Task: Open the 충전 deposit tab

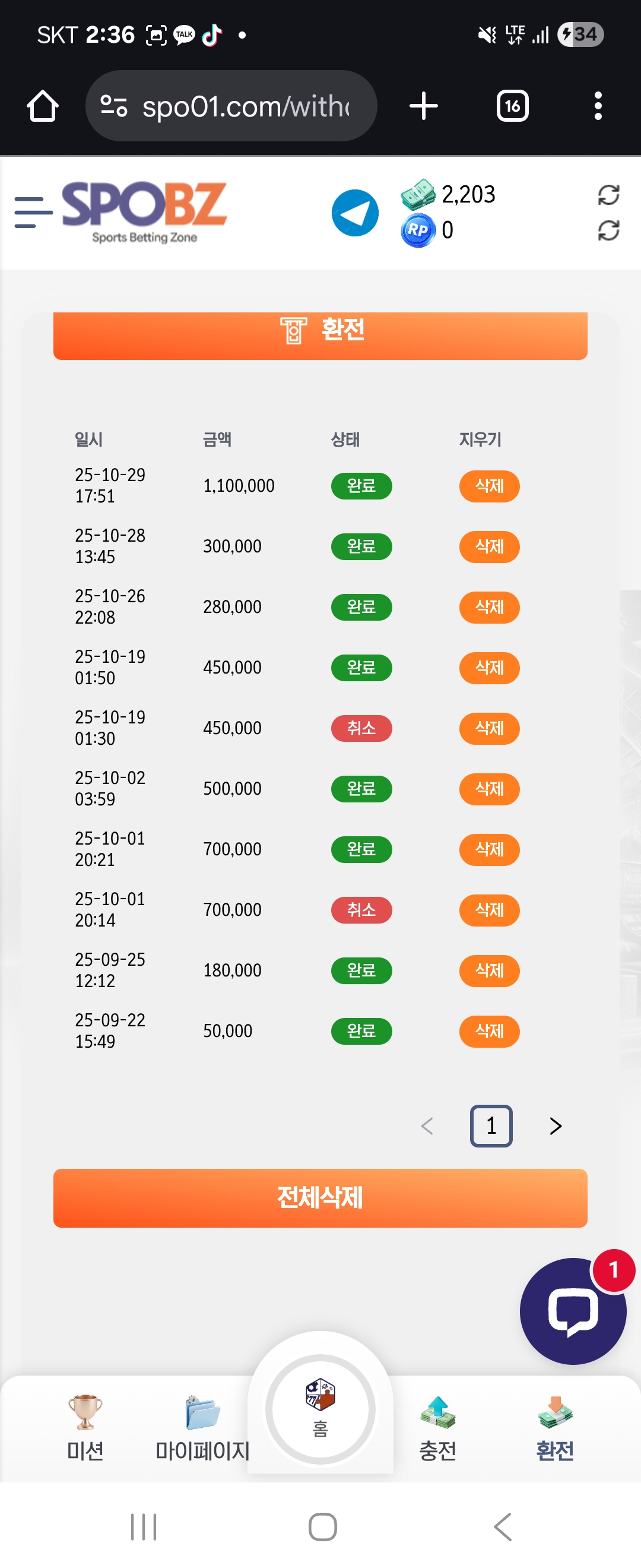Action: click(x=437, y=1428)
